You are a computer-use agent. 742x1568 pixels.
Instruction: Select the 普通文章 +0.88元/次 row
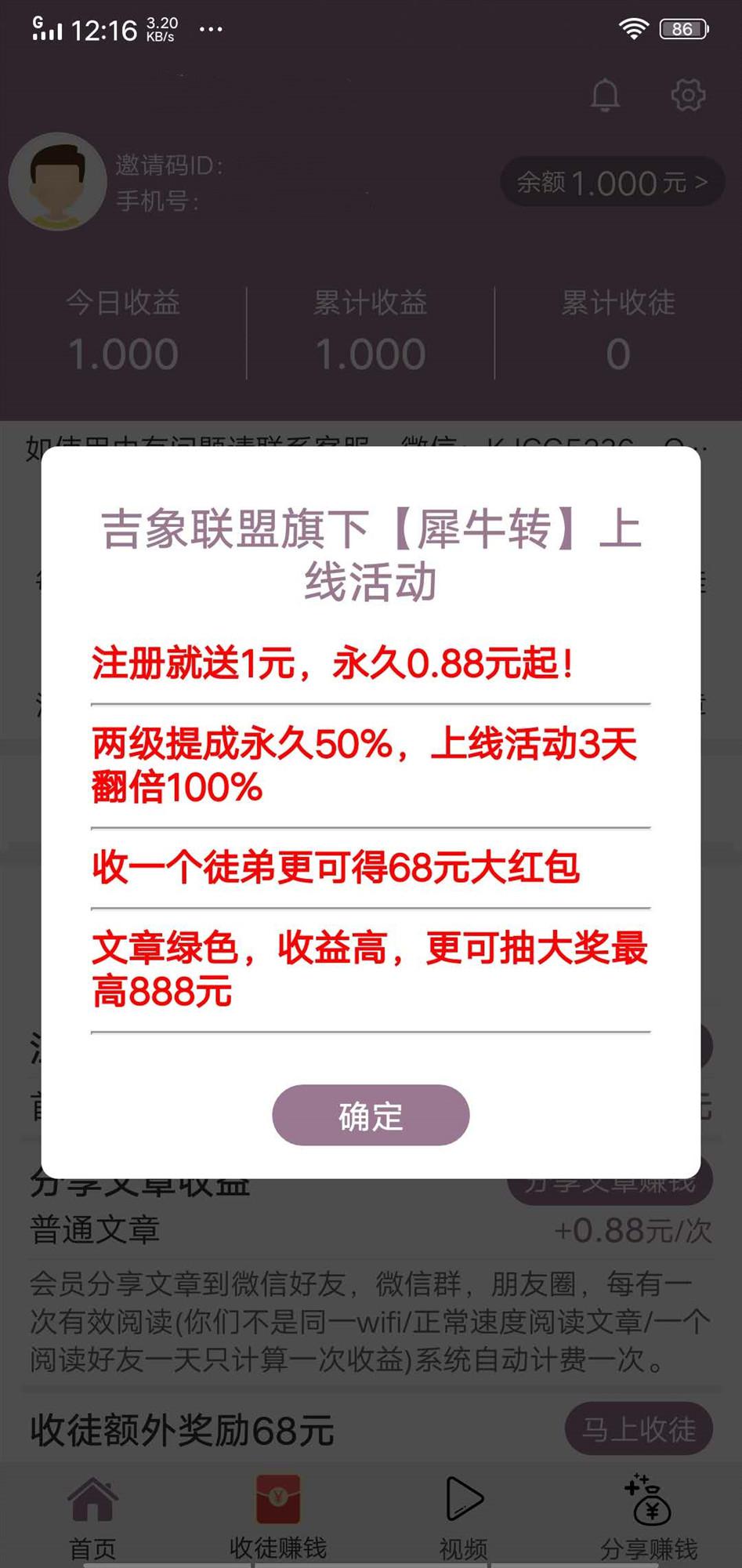click(x=370, y=1231)
